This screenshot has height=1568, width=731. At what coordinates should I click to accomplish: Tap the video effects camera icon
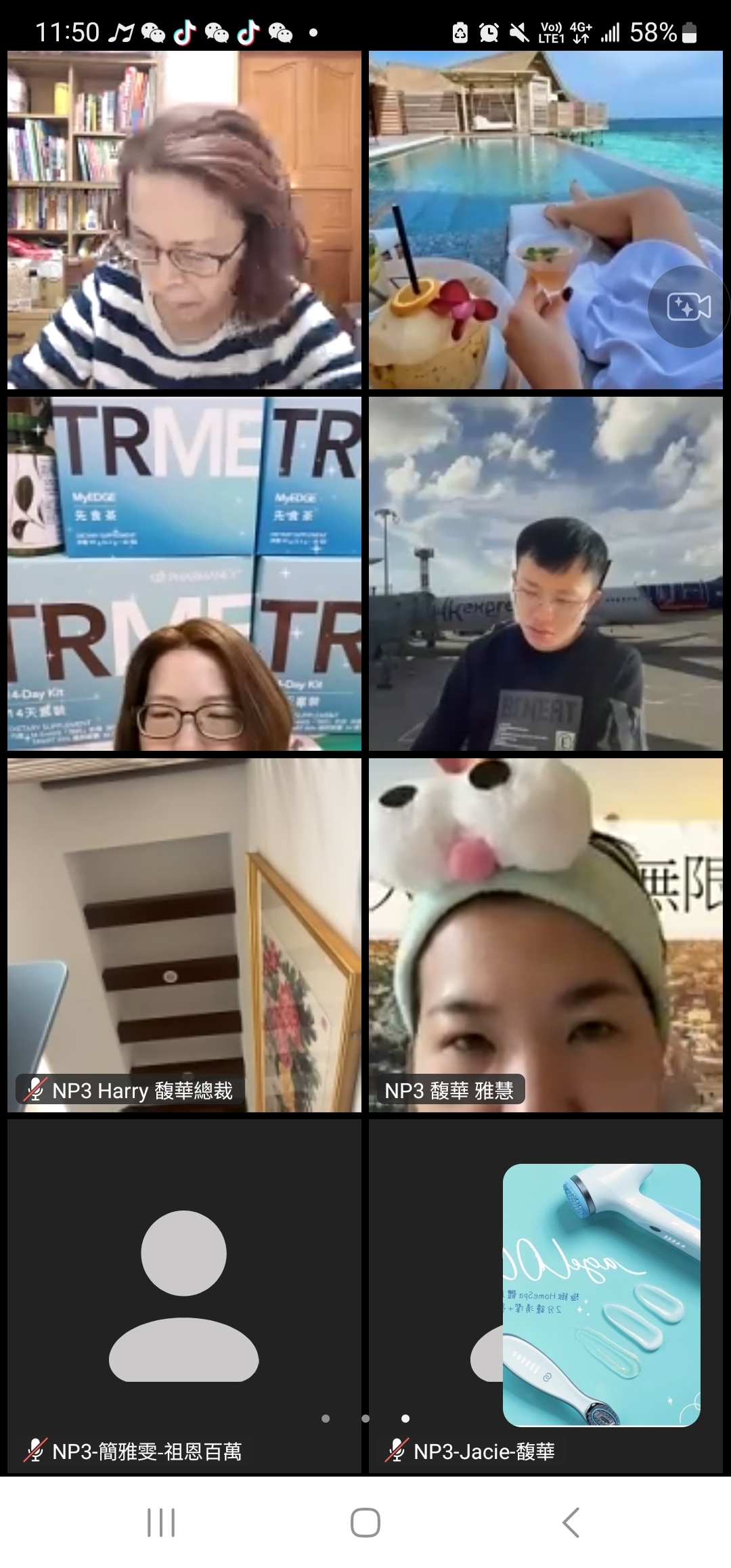tap(688, 307)
